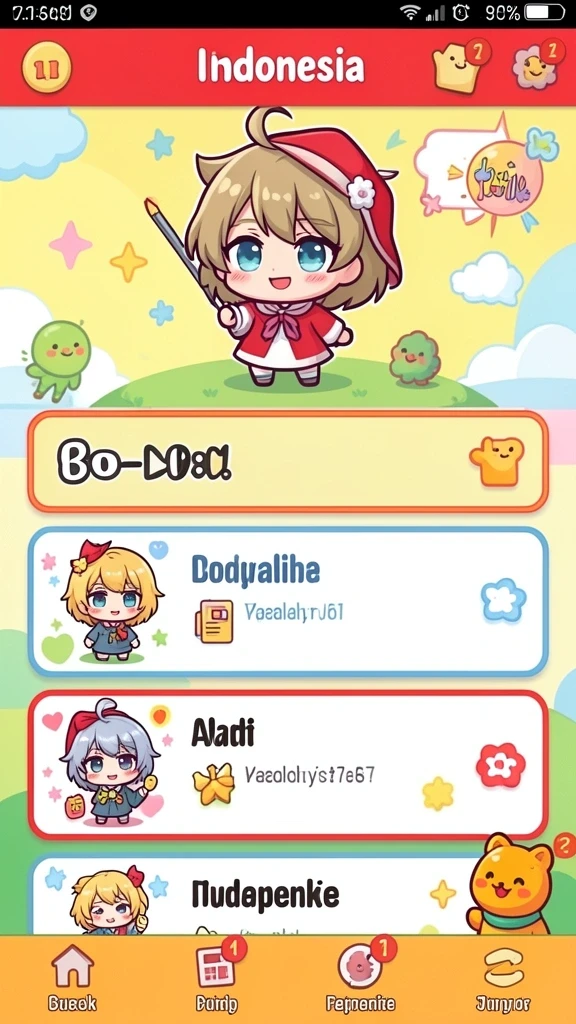This screenshot has width=576, height=1024.
Task: Open the Aladi character card
Action: 288,764
